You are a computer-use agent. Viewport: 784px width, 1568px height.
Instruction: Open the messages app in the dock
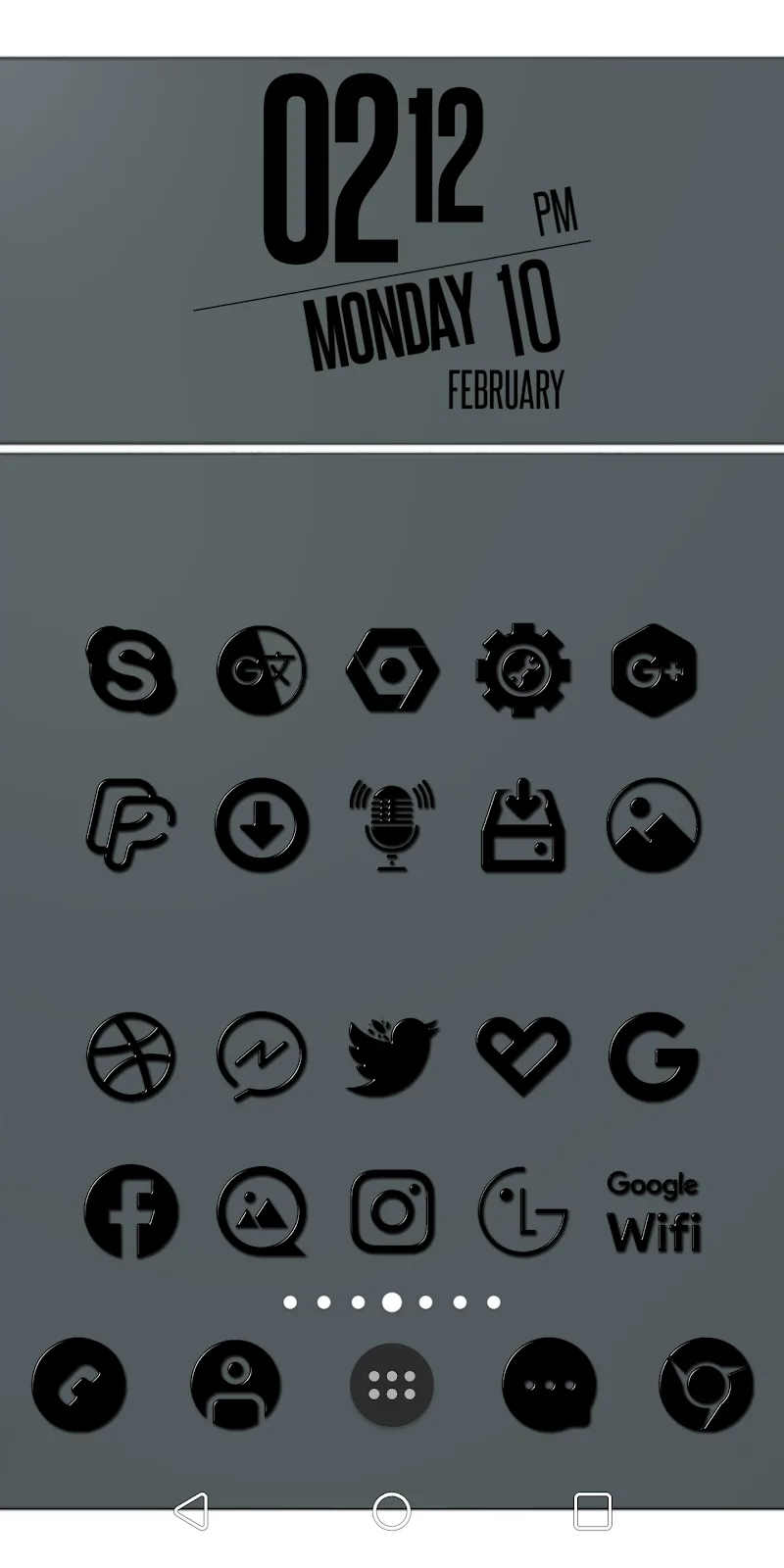(549, 1385)
